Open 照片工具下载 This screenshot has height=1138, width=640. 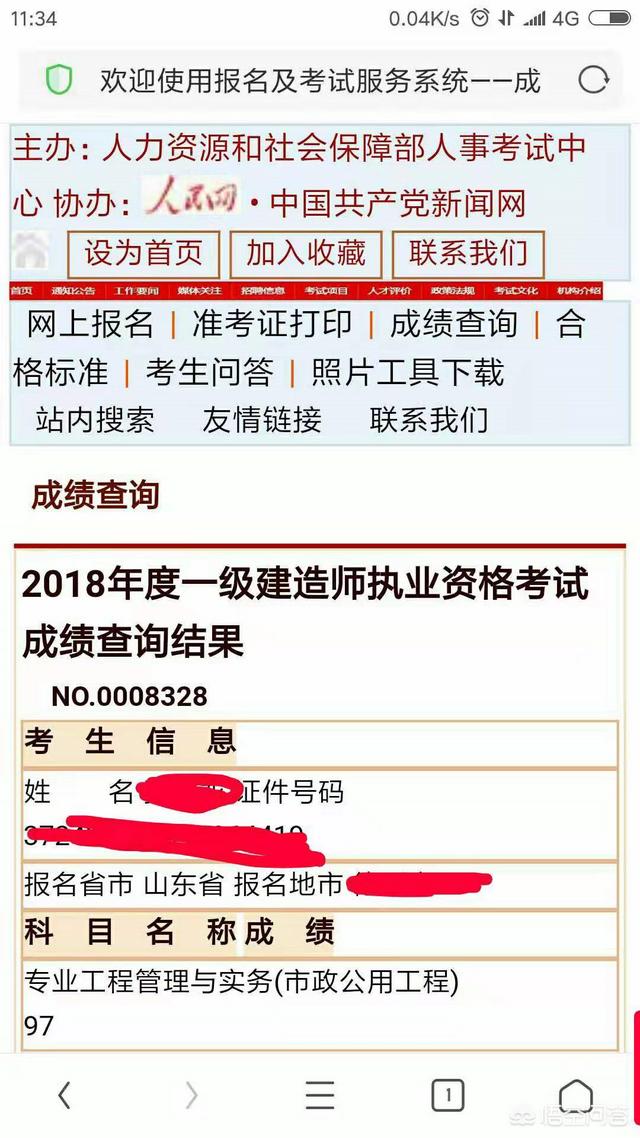pyautogui.click(x=407, y=372)
